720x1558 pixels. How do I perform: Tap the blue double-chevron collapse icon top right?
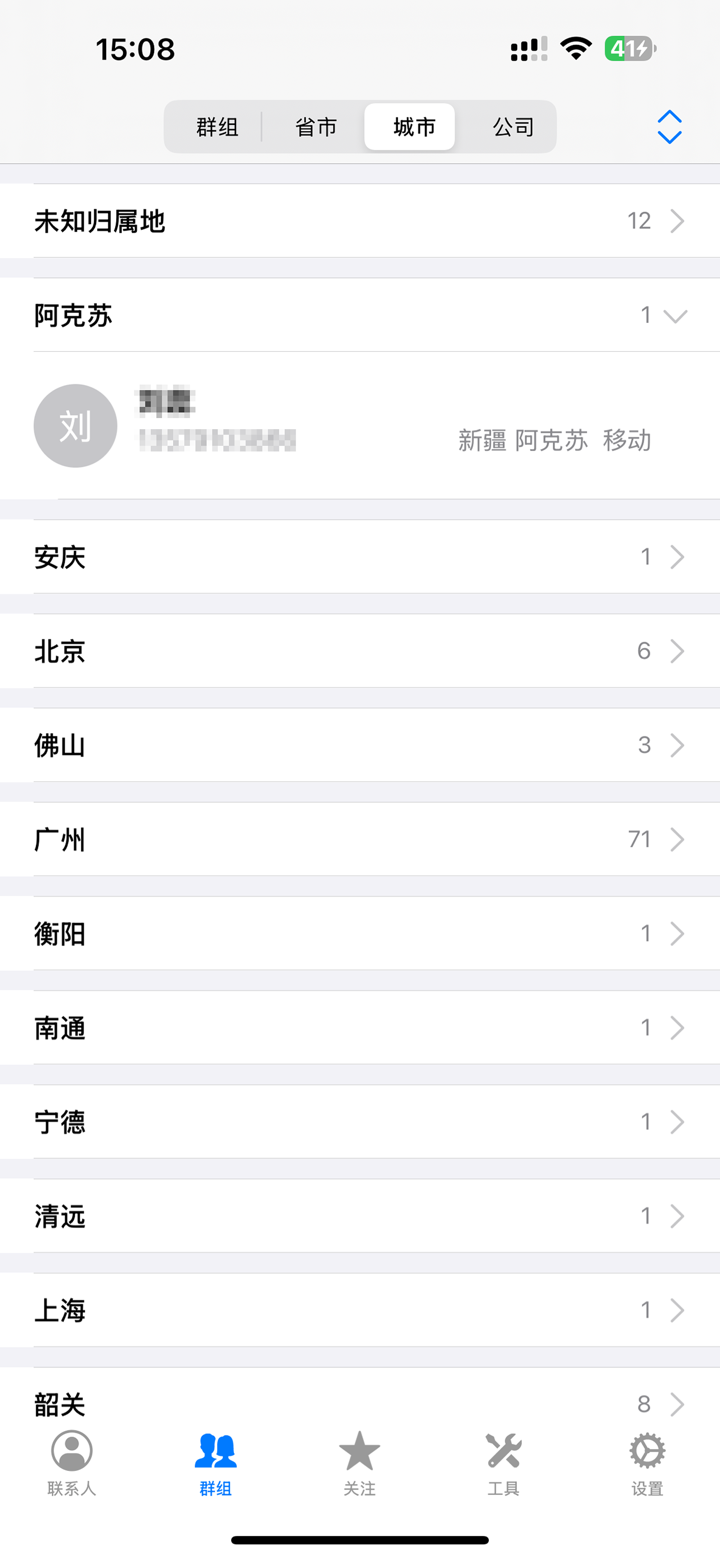(x=669, y=127)
